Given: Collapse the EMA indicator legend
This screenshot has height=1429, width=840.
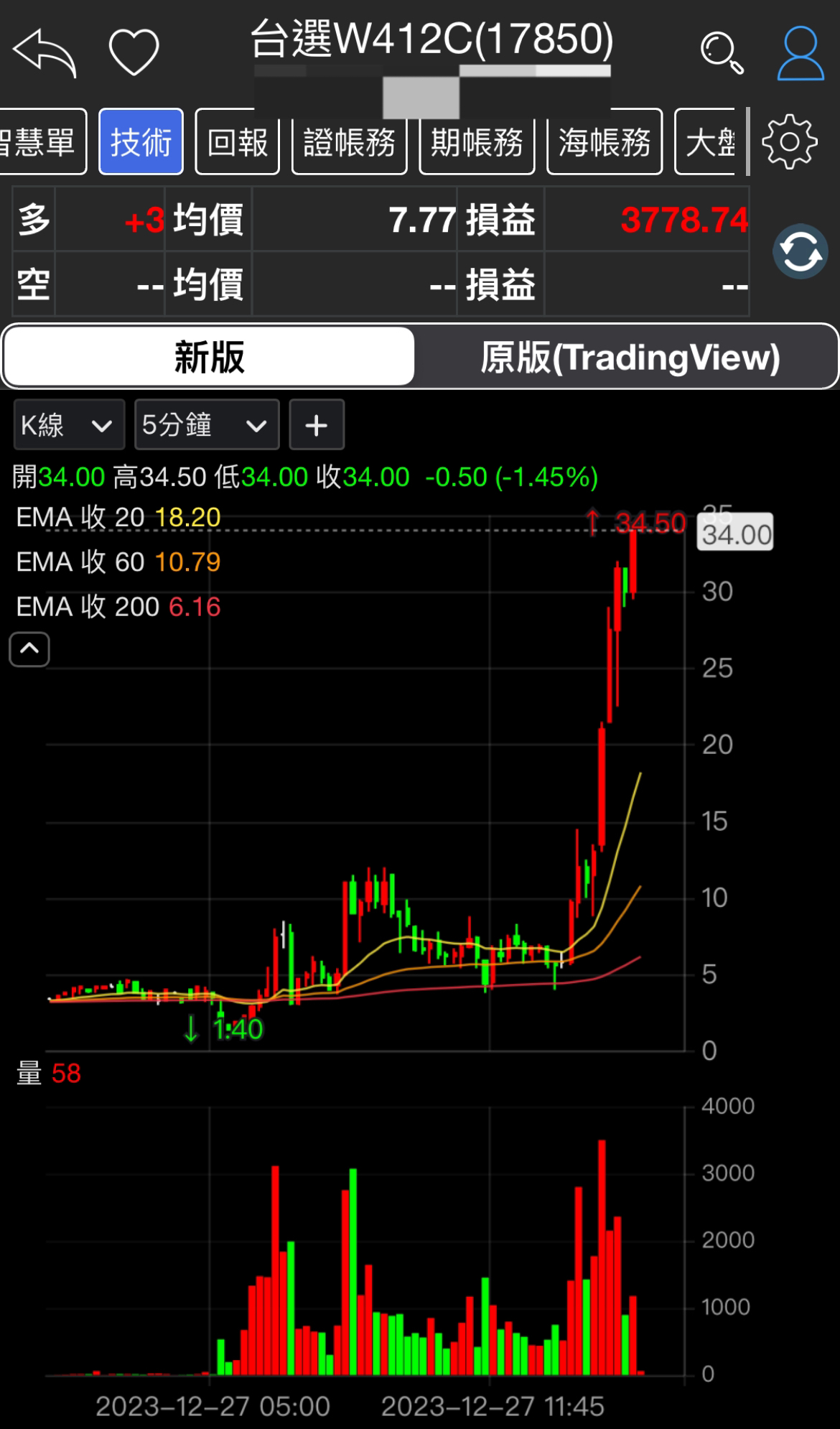Looking at the screenshot, I should 29,649.
